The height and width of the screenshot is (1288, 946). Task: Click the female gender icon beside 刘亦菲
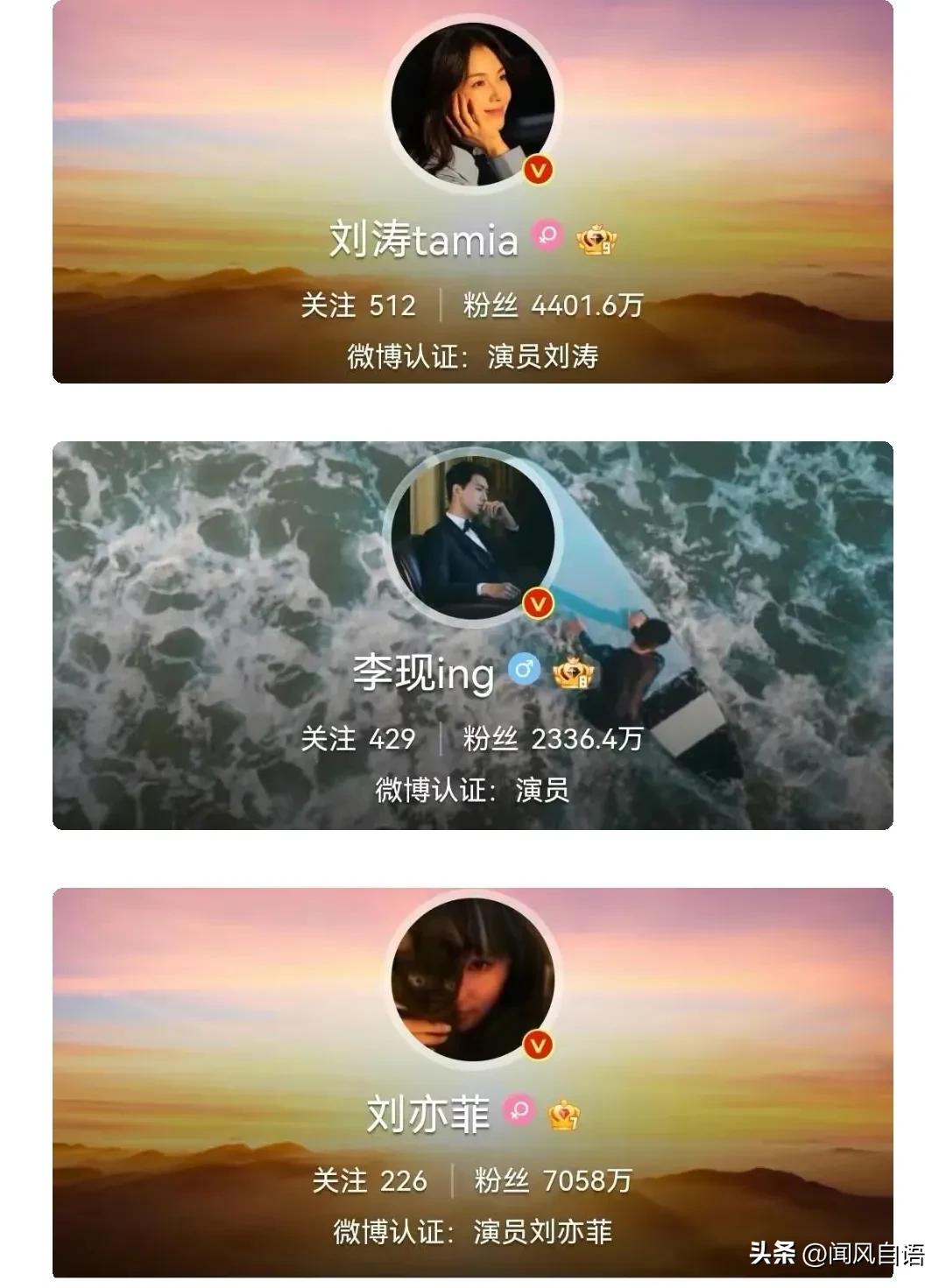coord(517,1109)
